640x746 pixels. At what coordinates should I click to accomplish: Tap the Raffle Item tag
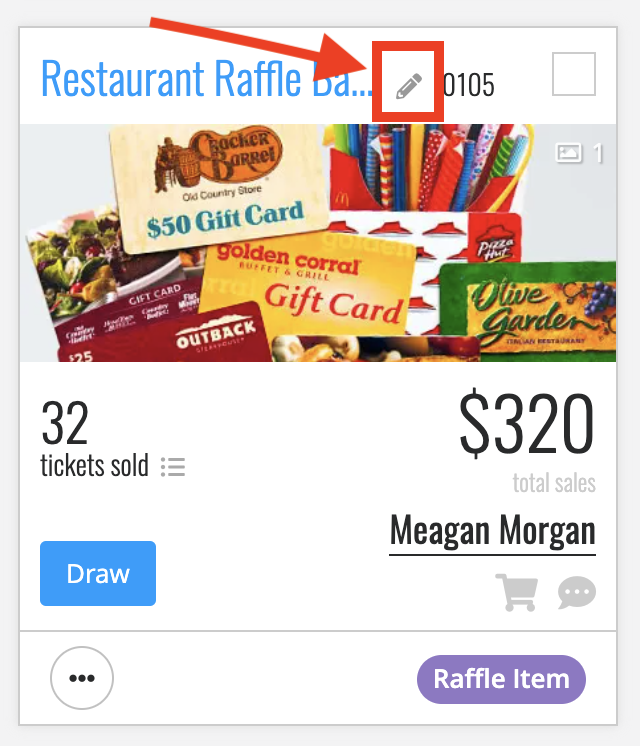pyautogui.click(x=500, y=680)
